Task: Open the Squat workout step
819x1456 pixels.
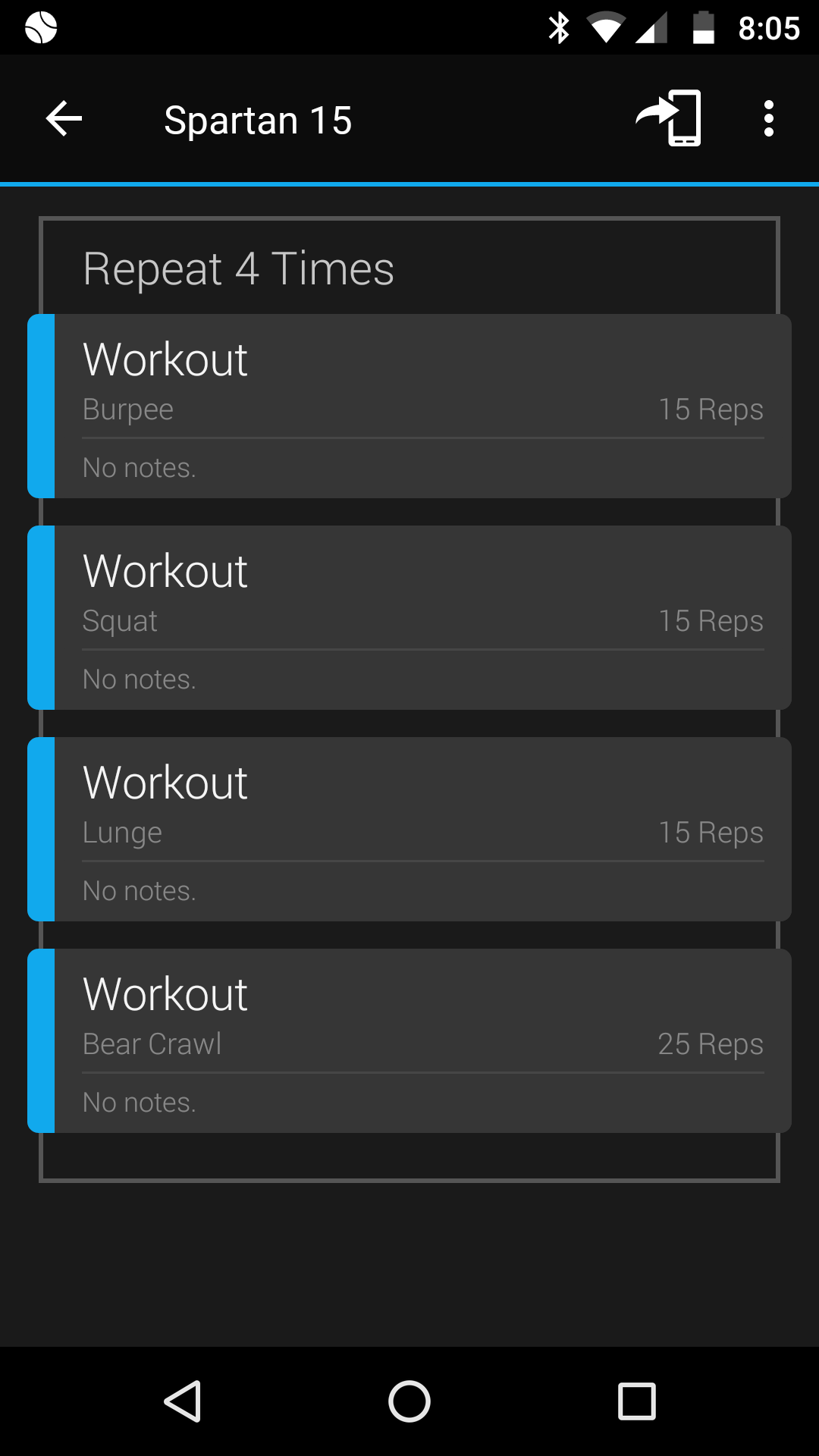Action: (x=409, y=617)
